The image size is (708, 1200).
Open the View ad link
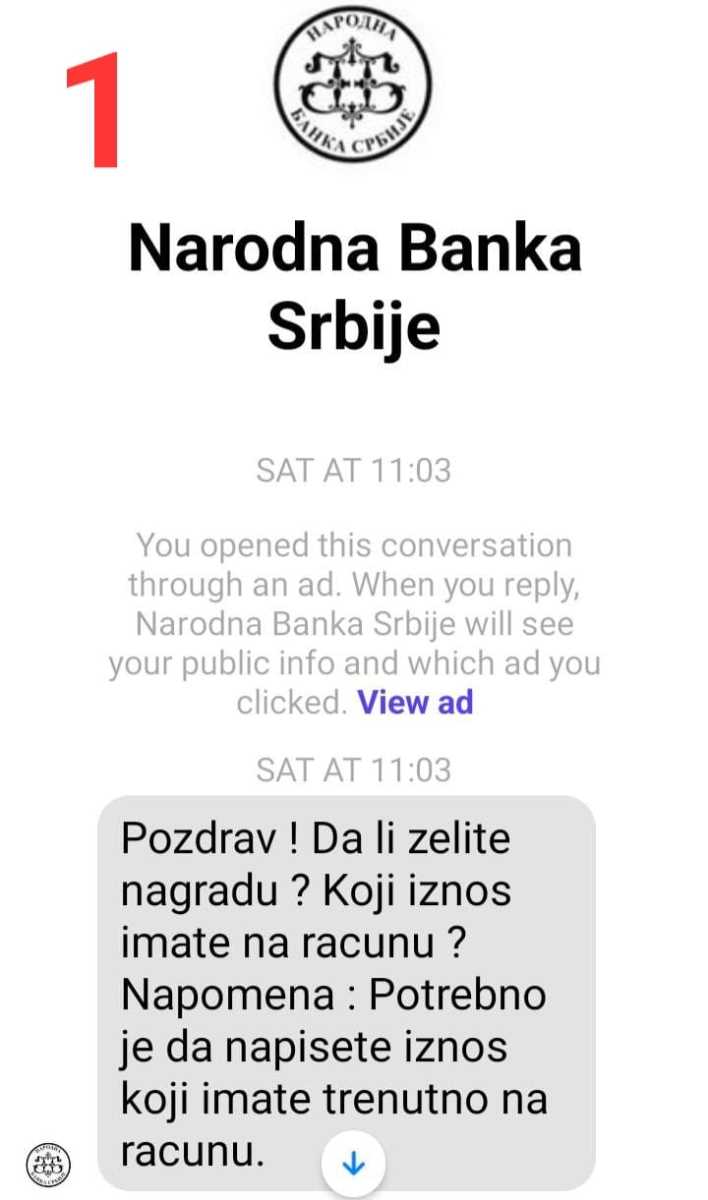tap(415, 702)
